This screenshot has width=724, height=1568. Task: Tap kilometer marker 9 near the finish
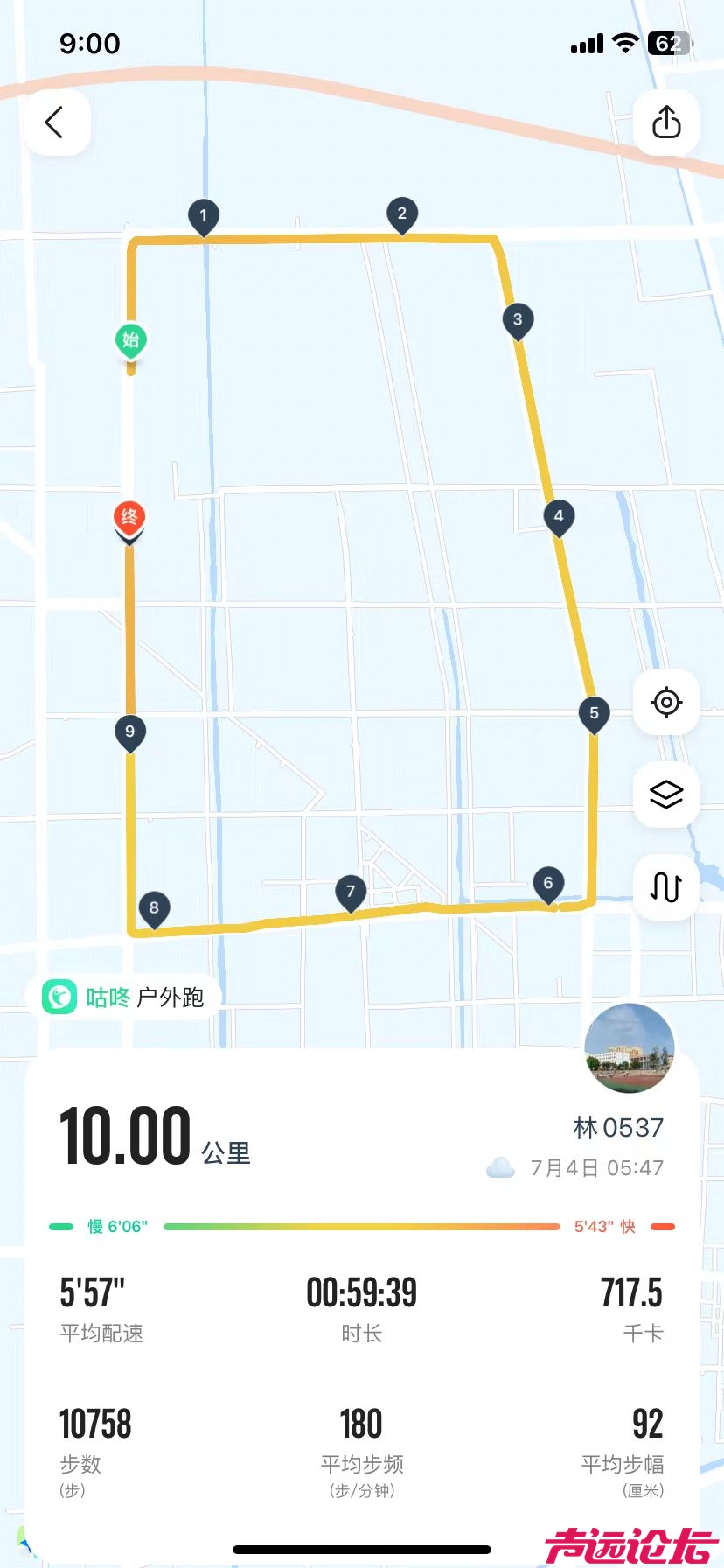tap(129, 733)
